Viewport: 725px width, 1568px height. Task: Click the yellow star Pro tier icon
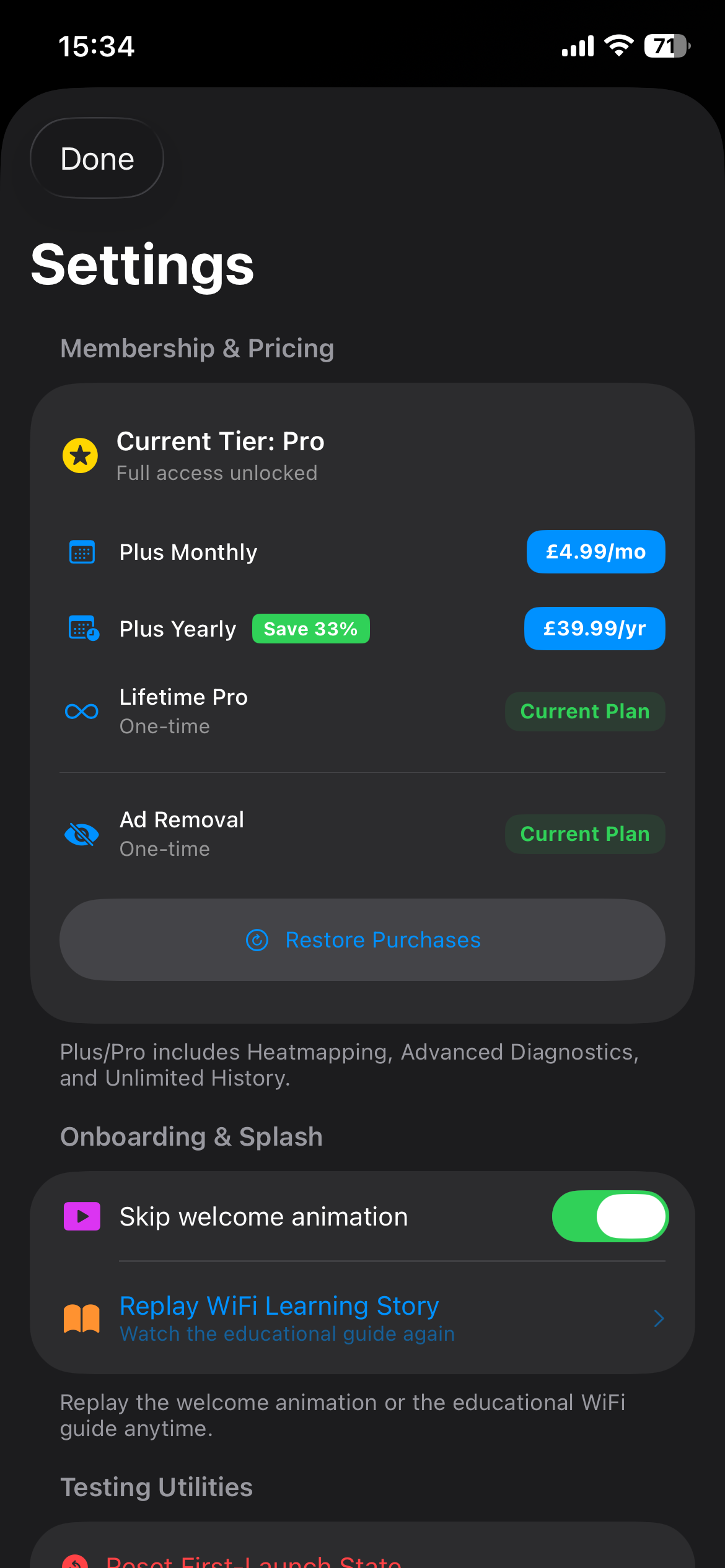pyautogui.click(x=79, y=456)
